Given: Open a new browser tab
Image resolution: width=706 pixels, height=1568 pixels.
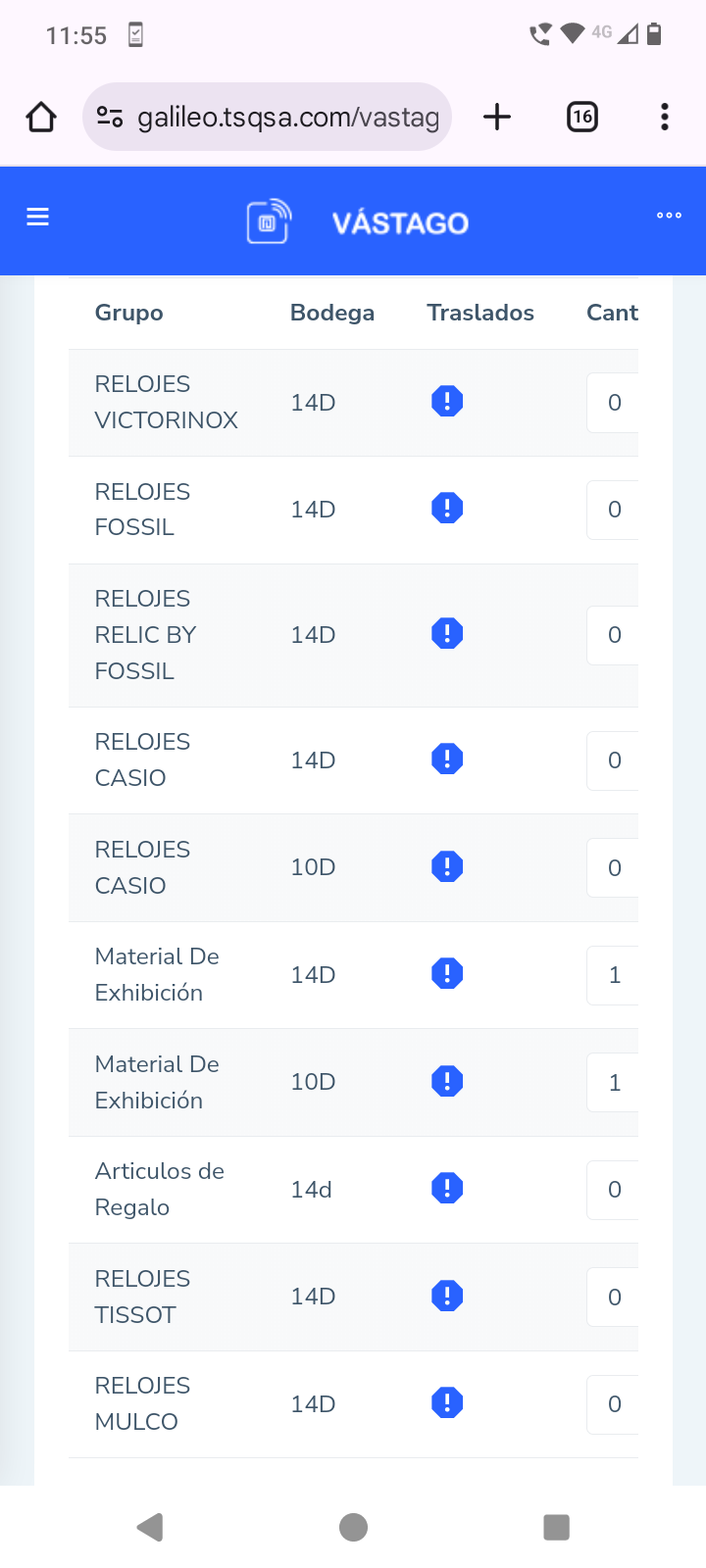Looking at the screenshot, I should [x=497, y=117].
